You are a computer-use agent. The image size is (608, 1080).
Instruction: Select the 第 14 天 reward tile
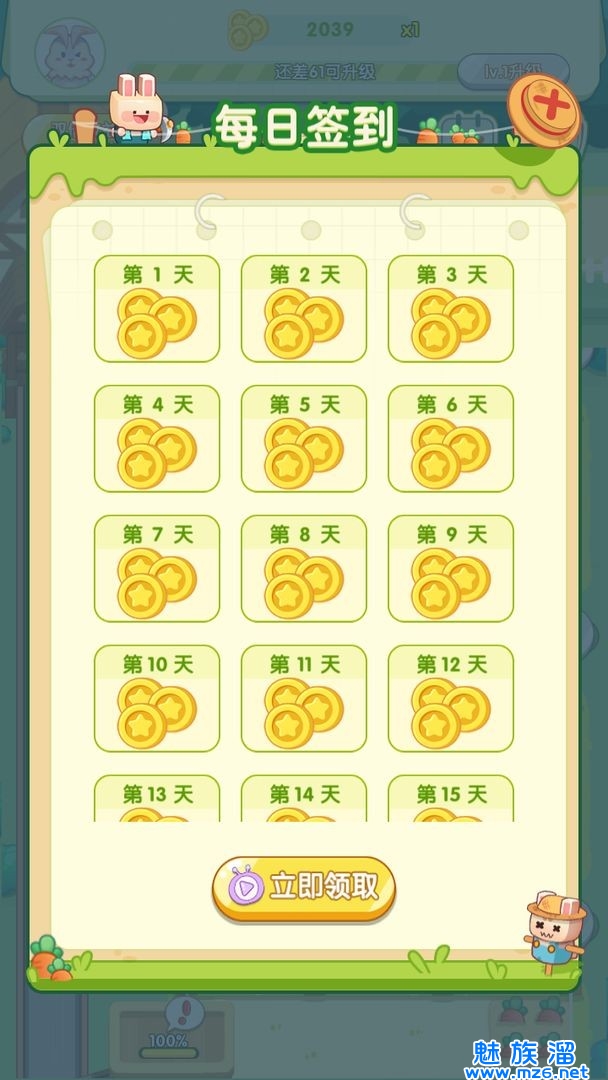(x=304, y=799)
